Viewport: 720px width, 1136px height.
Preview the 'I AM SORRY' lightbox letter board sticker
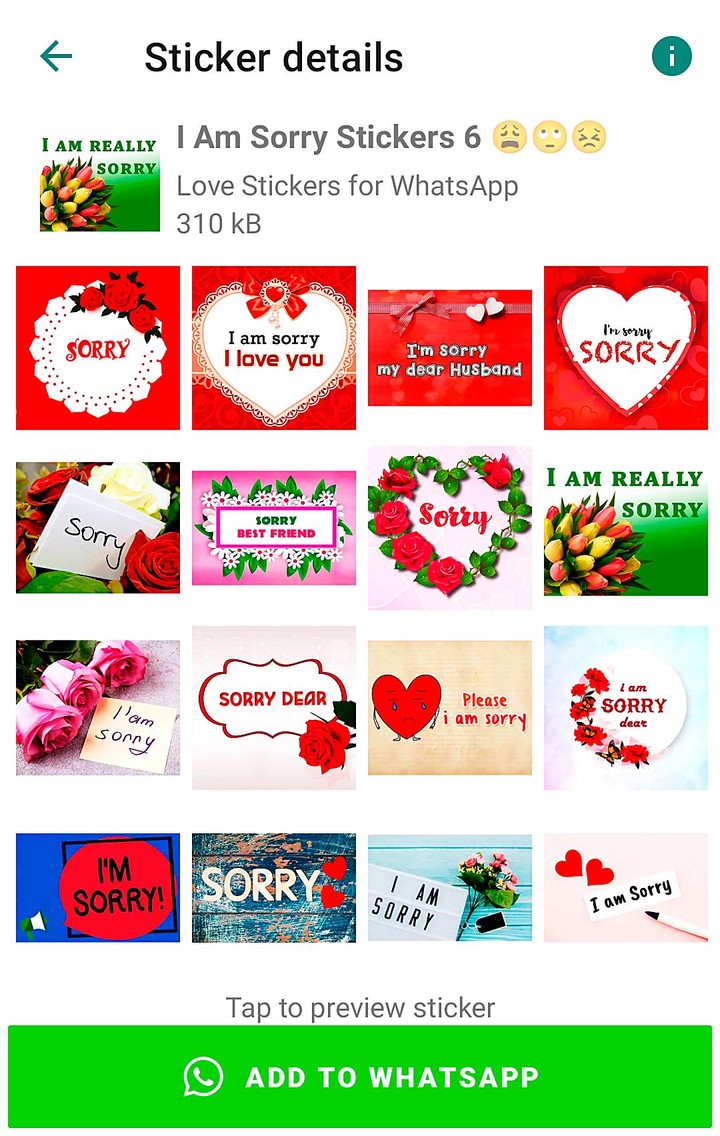tap(449, 886)
